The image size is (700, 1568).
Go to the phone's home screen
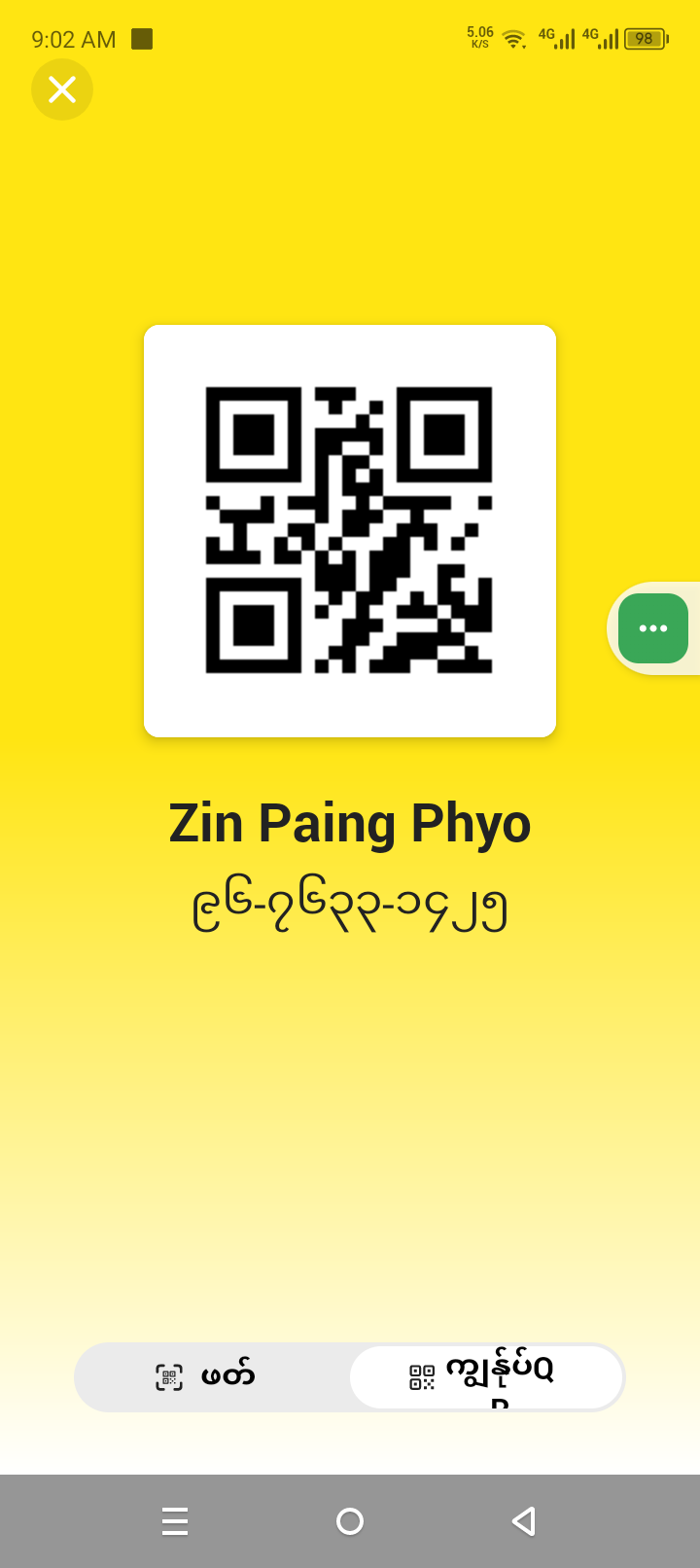(350, 1521)
